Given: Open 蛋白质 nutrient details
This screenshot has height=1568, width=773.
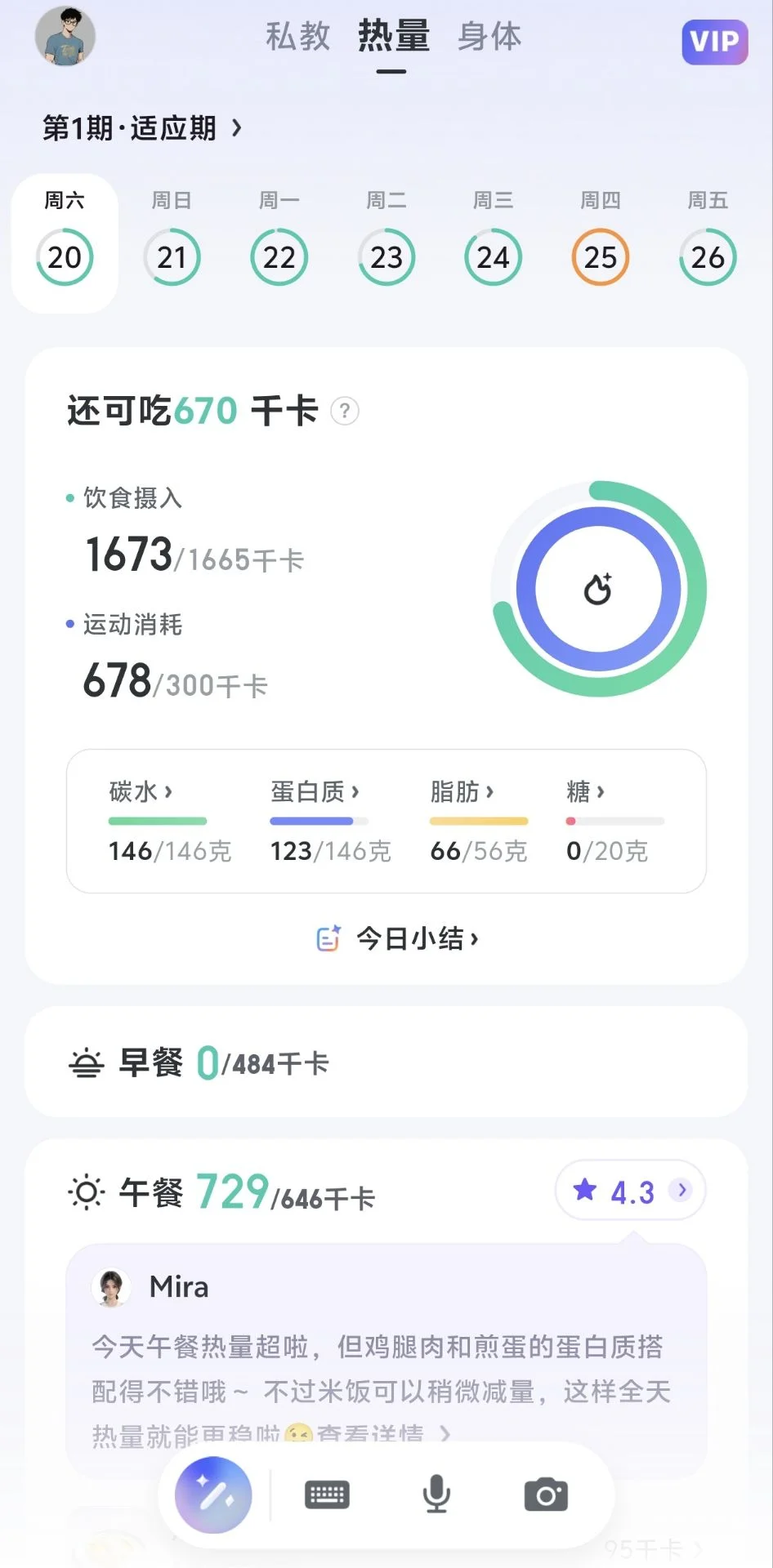Looking at the screenshot, I should [315, 791].
